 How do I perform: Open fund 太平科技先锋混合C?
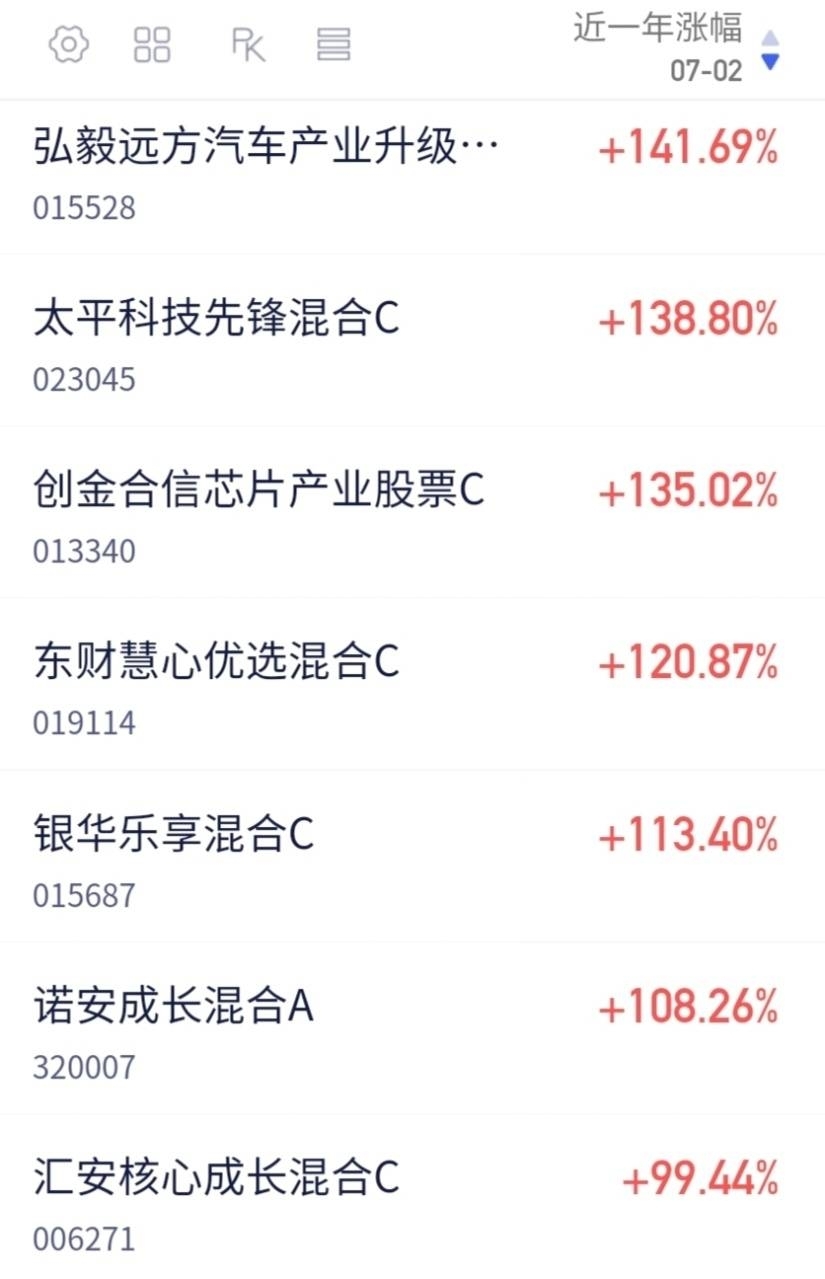tap(412, 341)
